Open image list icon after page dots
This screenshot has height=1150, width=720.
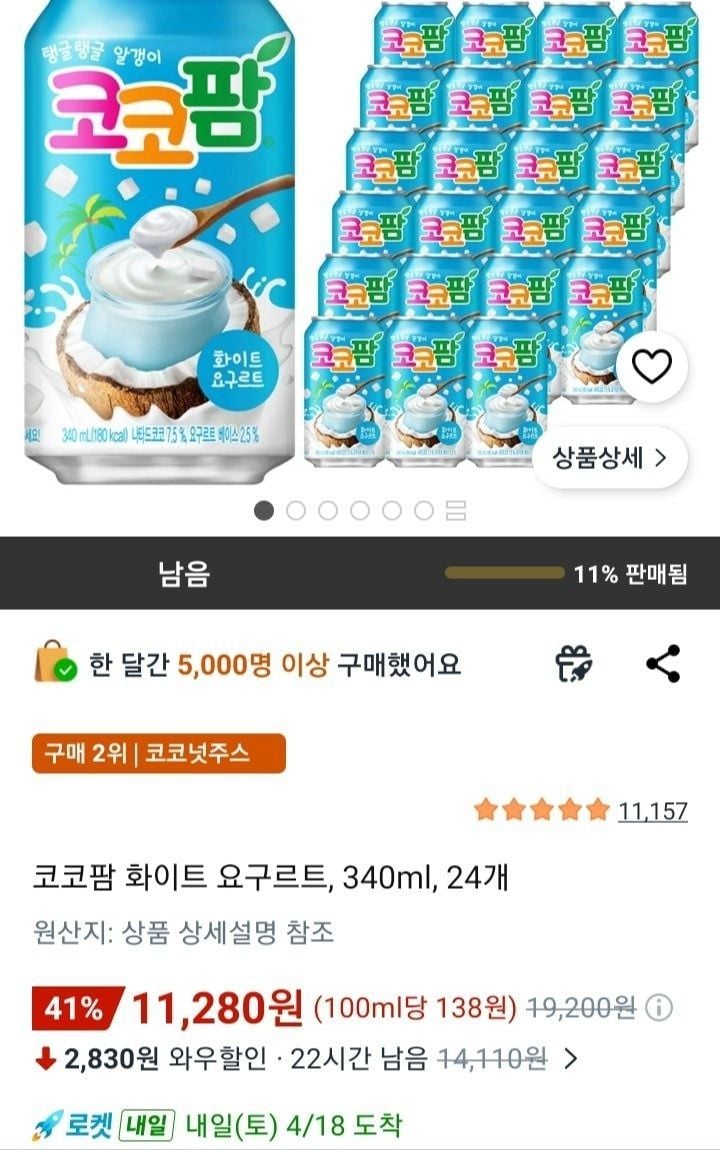[456, 511]
